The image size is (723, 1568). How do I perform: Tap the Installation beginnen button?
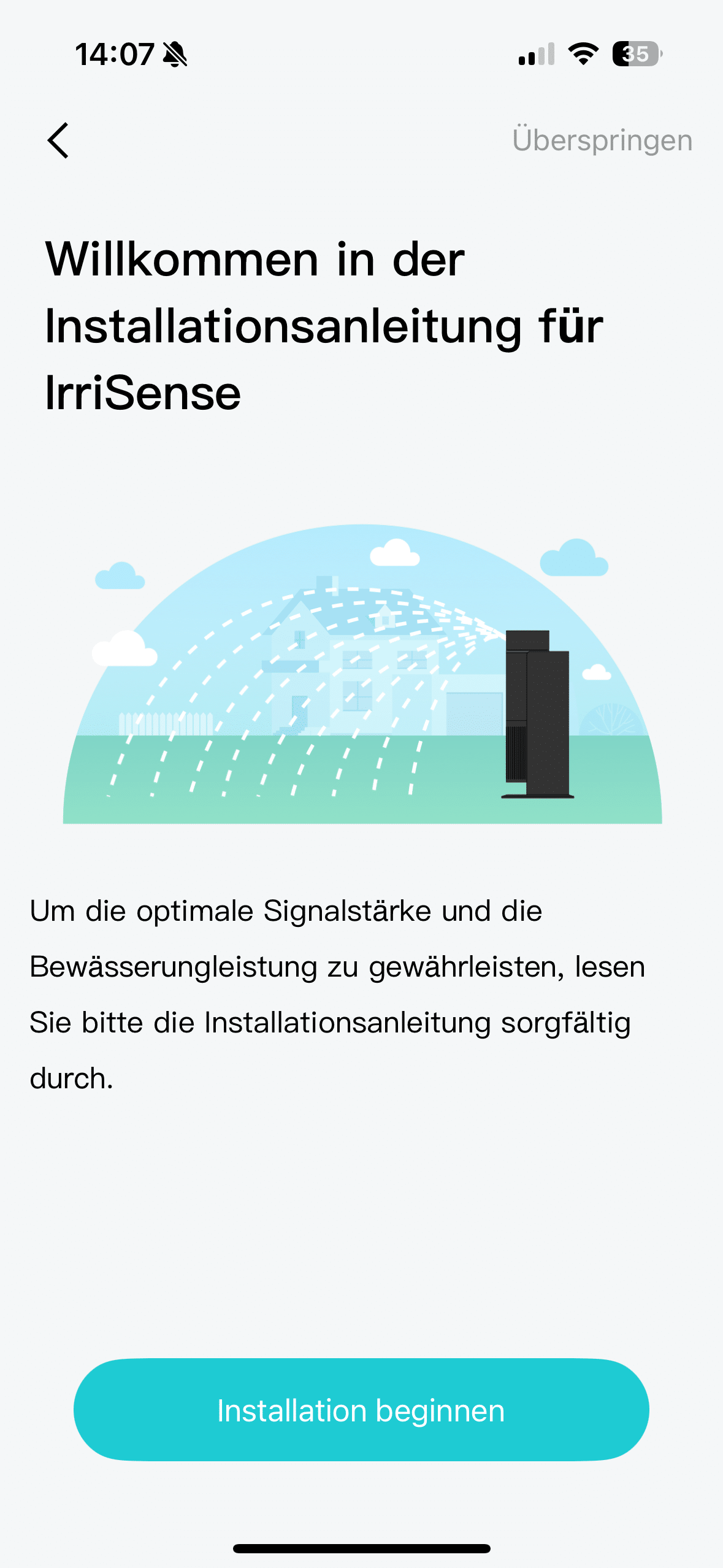[x=361, y=1410]
